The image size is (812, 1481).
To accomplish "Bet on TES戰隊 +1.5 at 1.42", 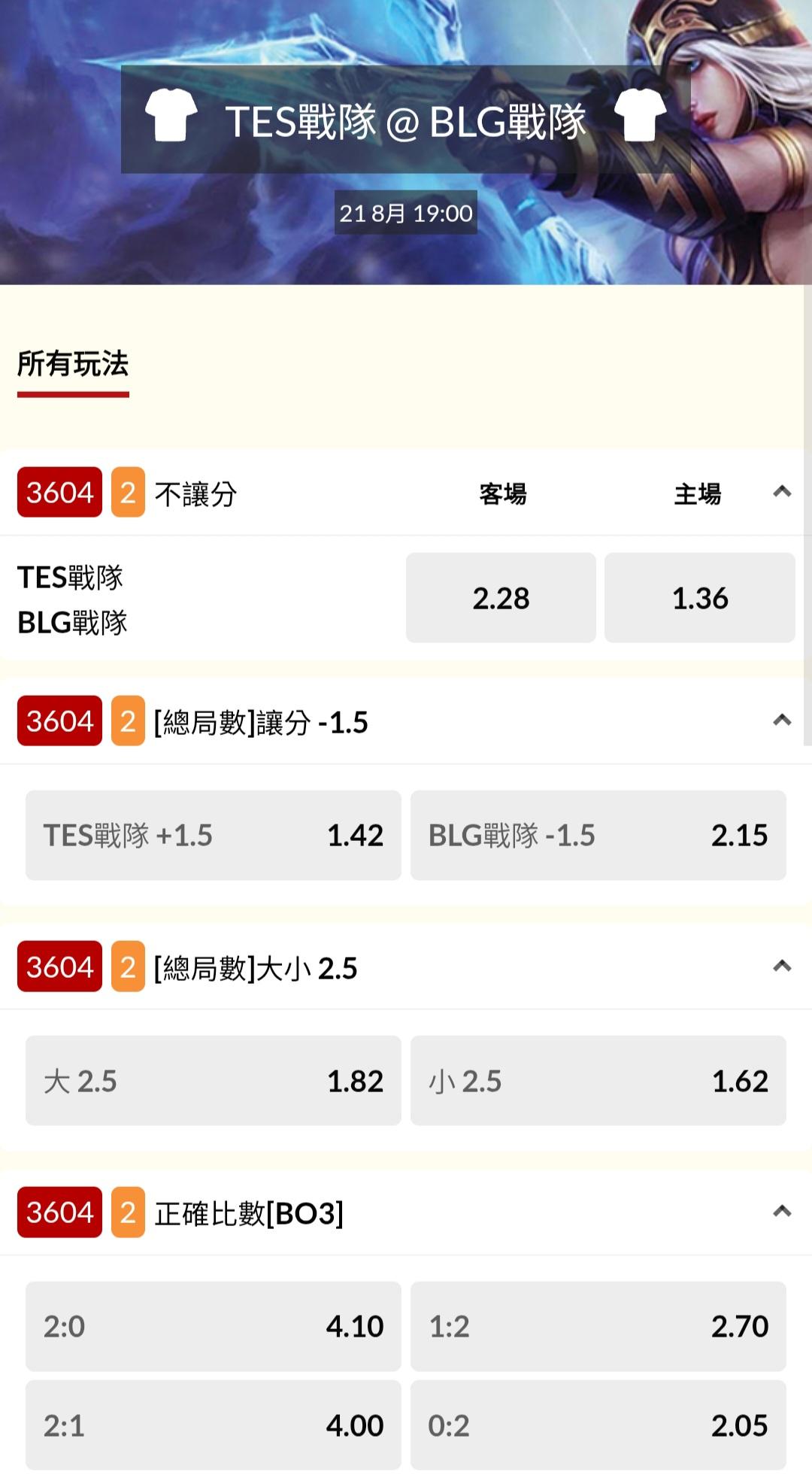I will (x=214, y=835).
